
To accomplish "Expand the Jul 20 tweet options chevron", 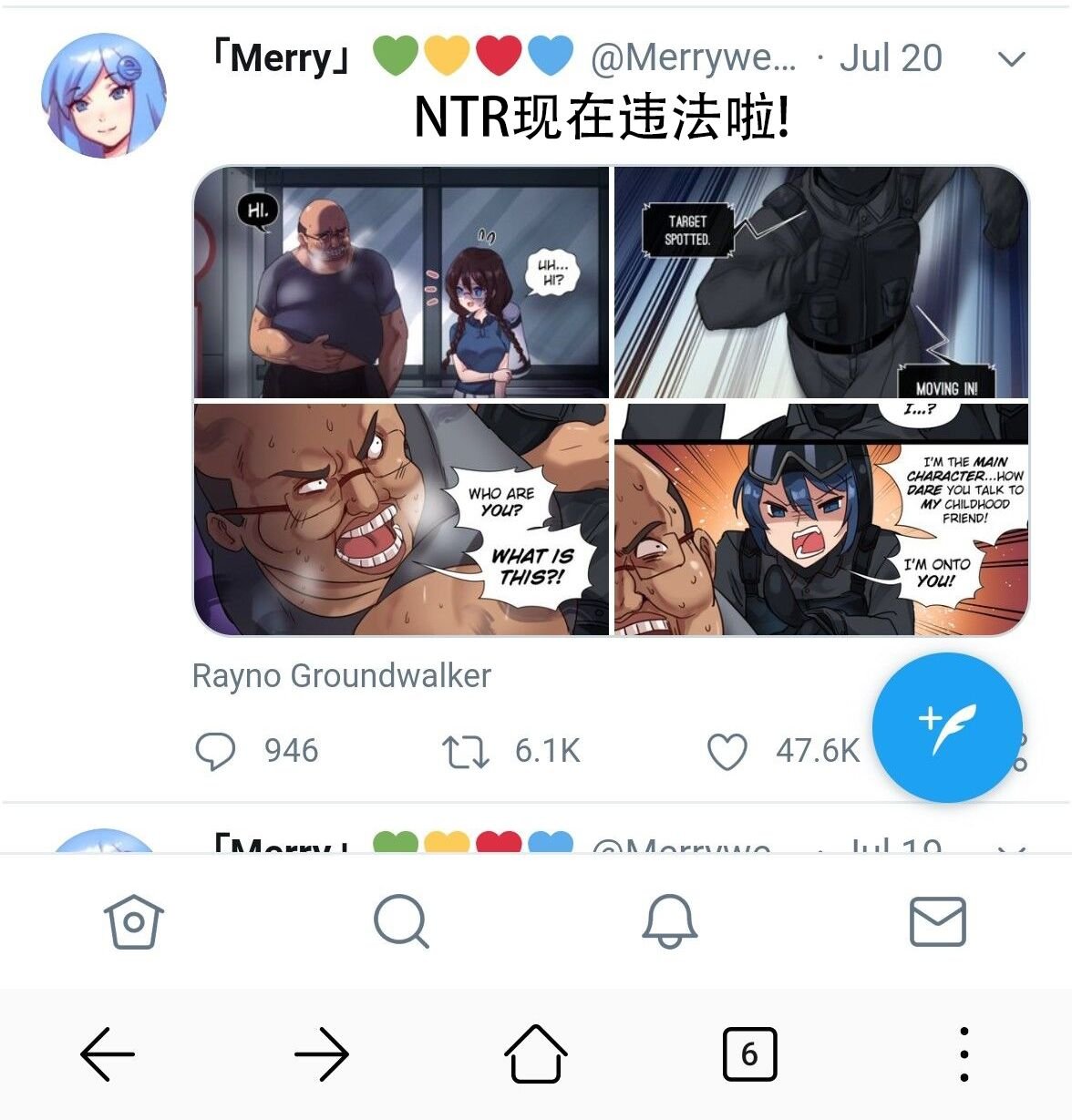I will pyautogui.click(x=1012, y=59).
